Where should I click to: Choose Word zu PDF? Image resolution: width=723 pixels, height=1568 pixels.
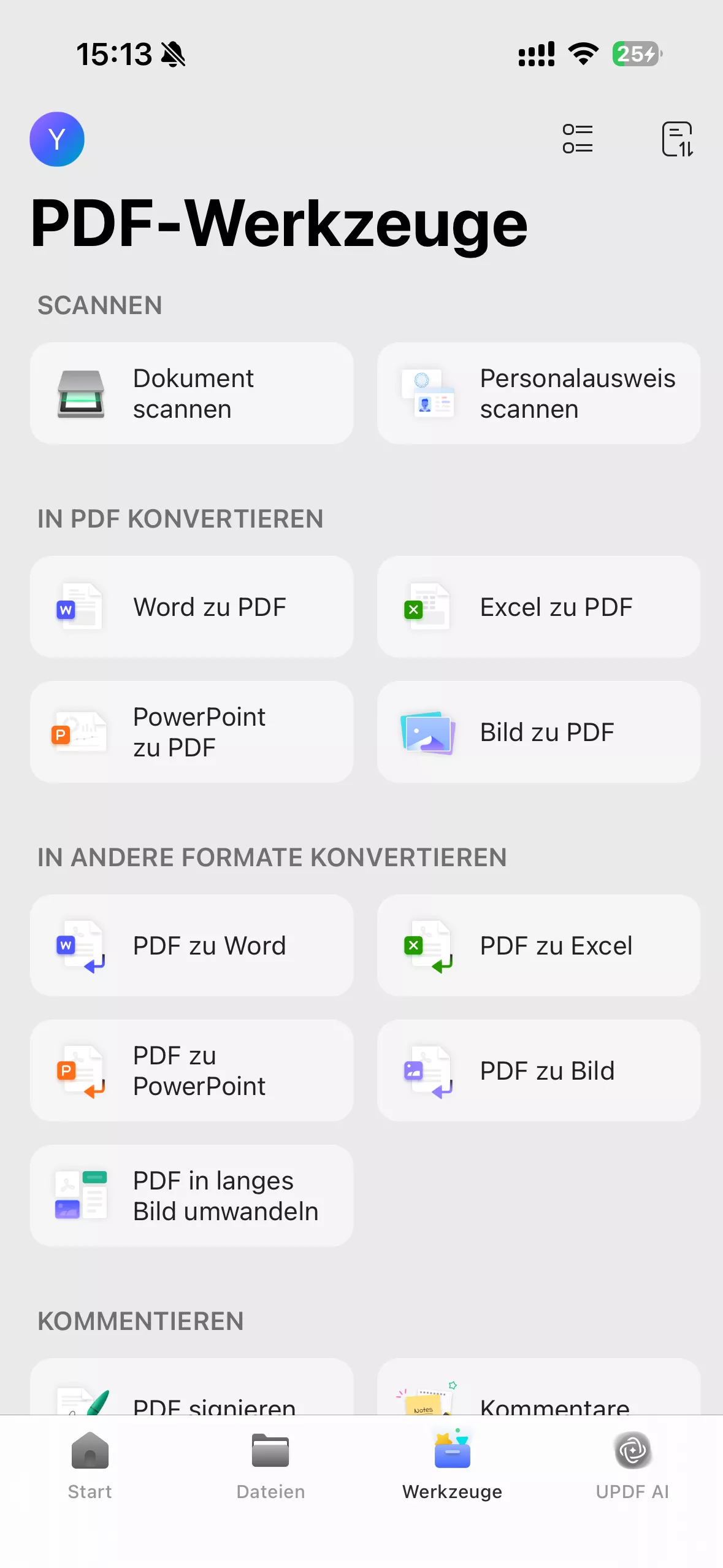point(191,607)
